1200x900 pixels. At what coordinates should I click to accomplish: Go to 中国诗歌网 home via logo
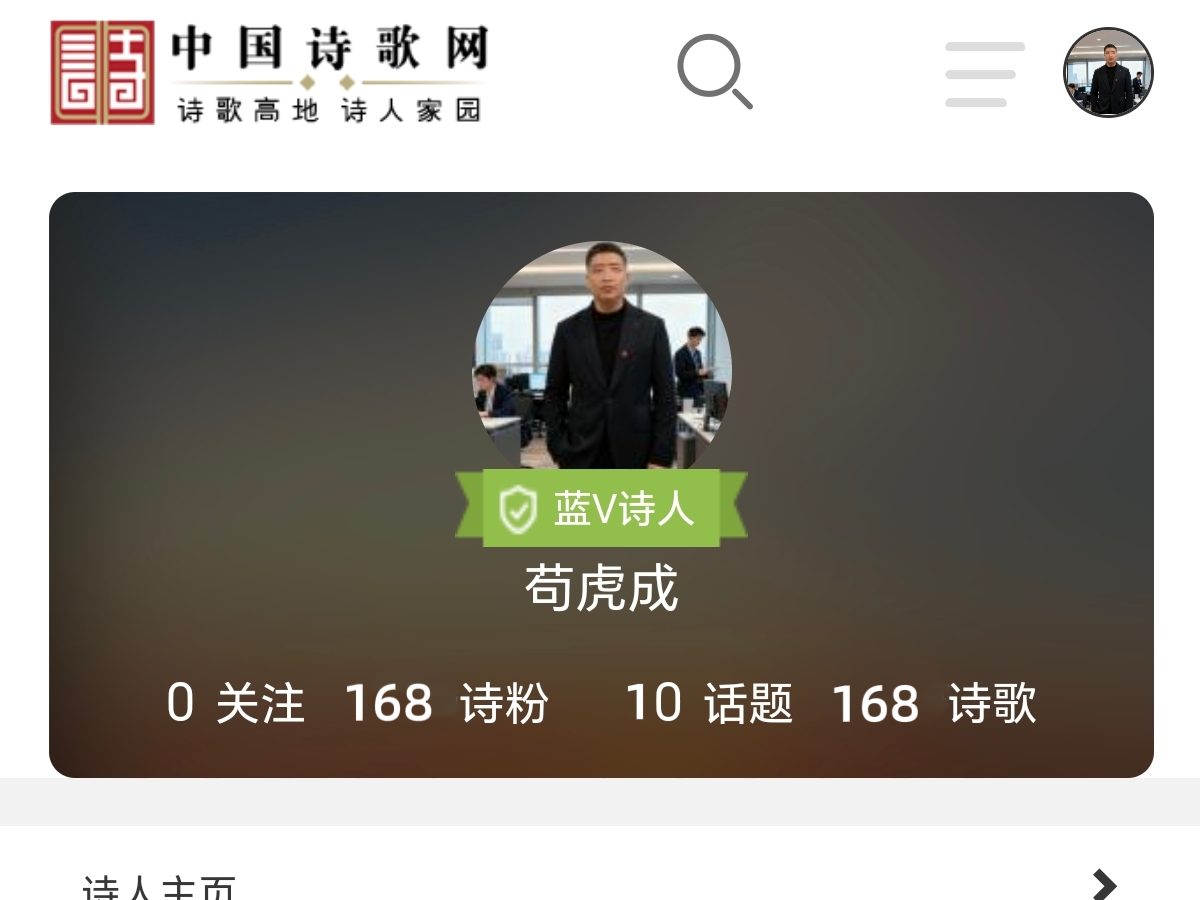tap(268, 73)
